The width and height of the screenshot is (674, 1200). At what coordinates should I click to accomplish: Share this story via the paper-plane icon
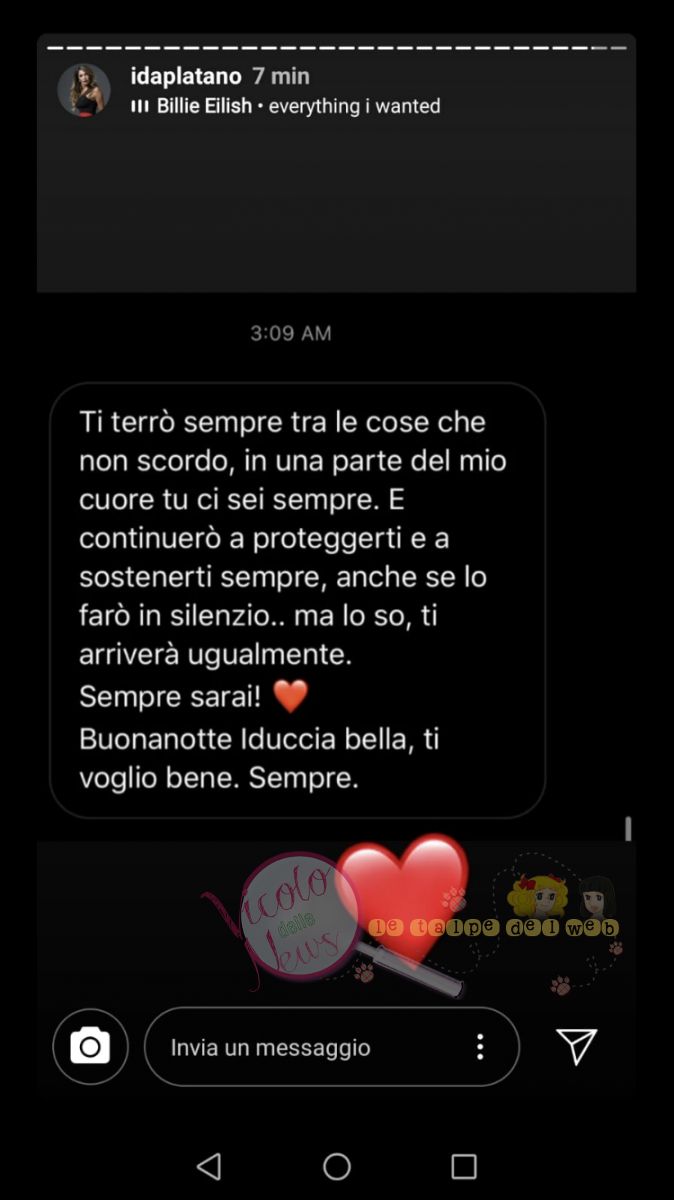coord(577,1045)
